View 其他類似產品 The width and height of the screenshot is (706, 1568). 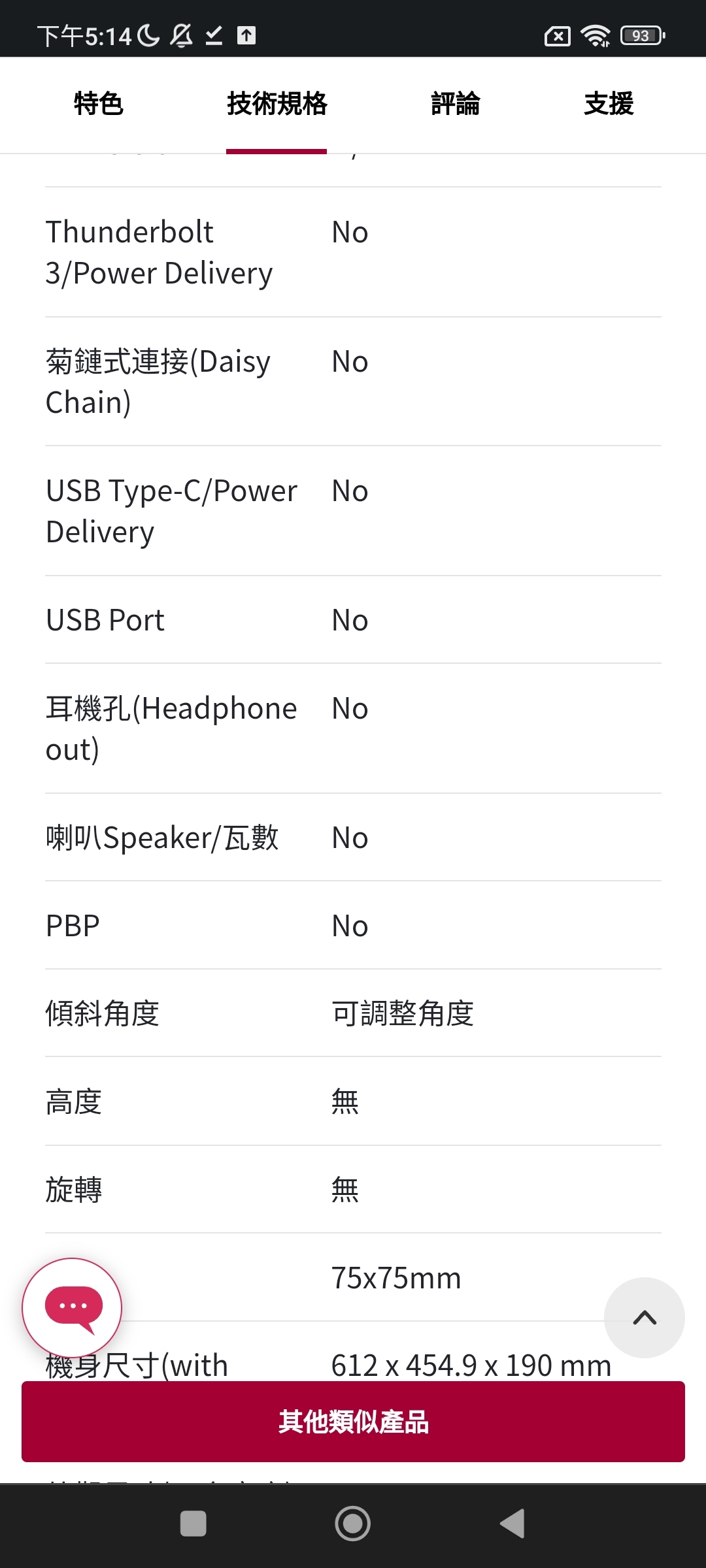pyautogui.click(x=353, y=1422)
